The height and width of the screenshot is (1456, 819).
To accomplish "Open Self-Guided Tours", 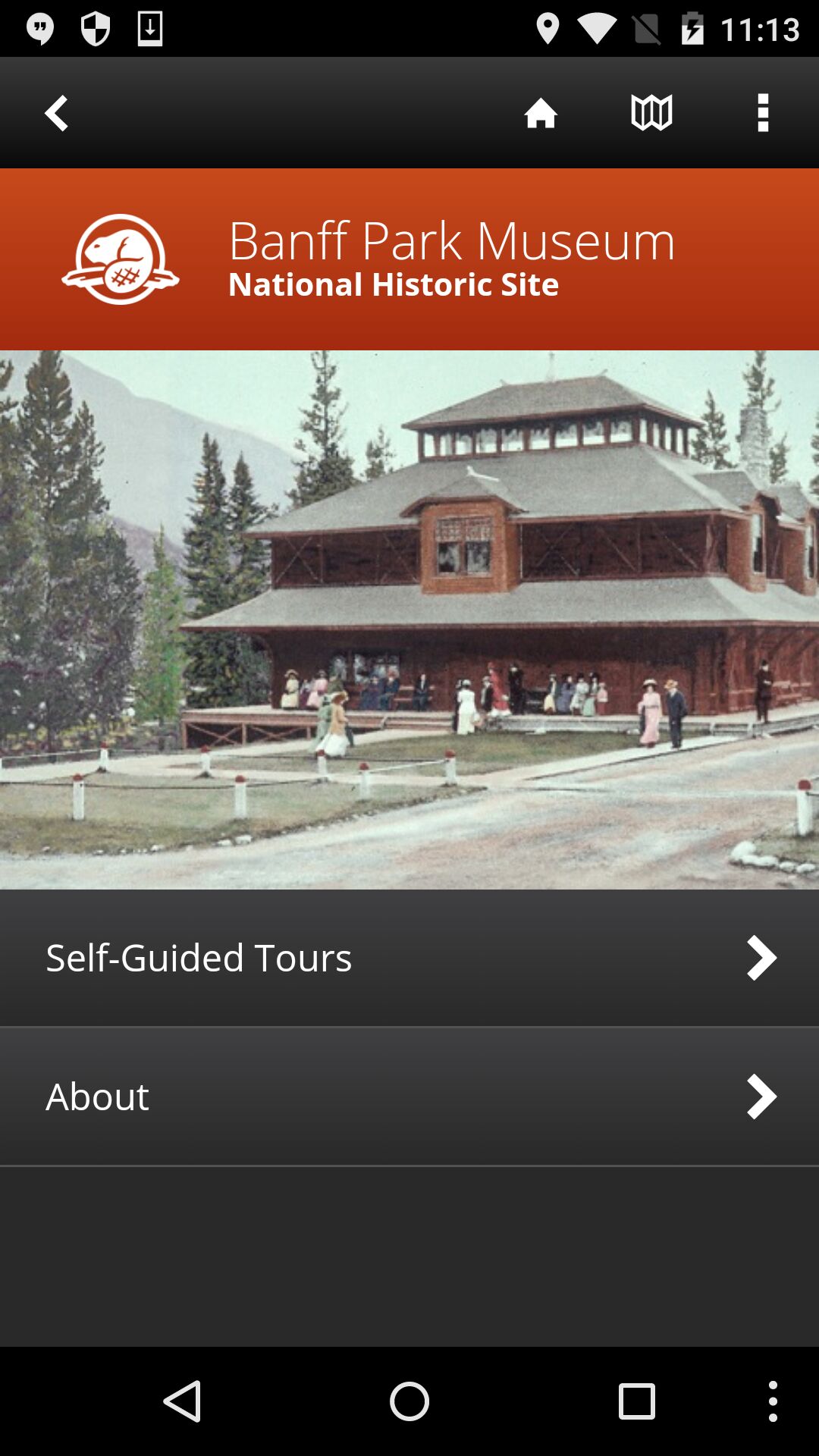I will tap(409, 957).
